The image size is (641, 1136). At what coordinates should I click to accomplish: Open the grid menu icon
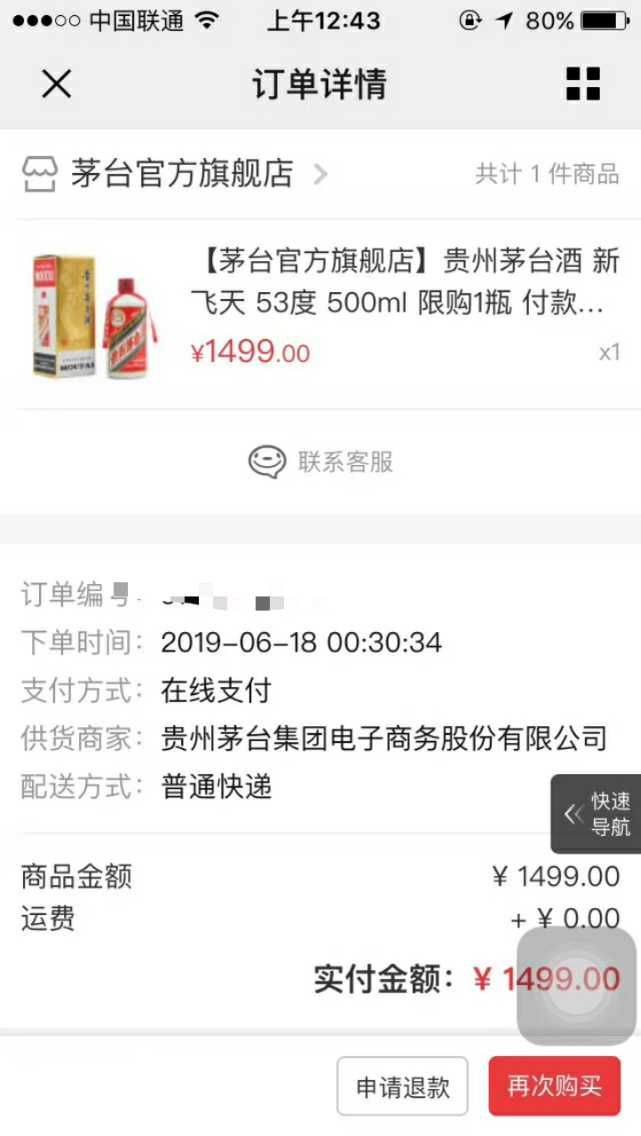tap(583, 84)
